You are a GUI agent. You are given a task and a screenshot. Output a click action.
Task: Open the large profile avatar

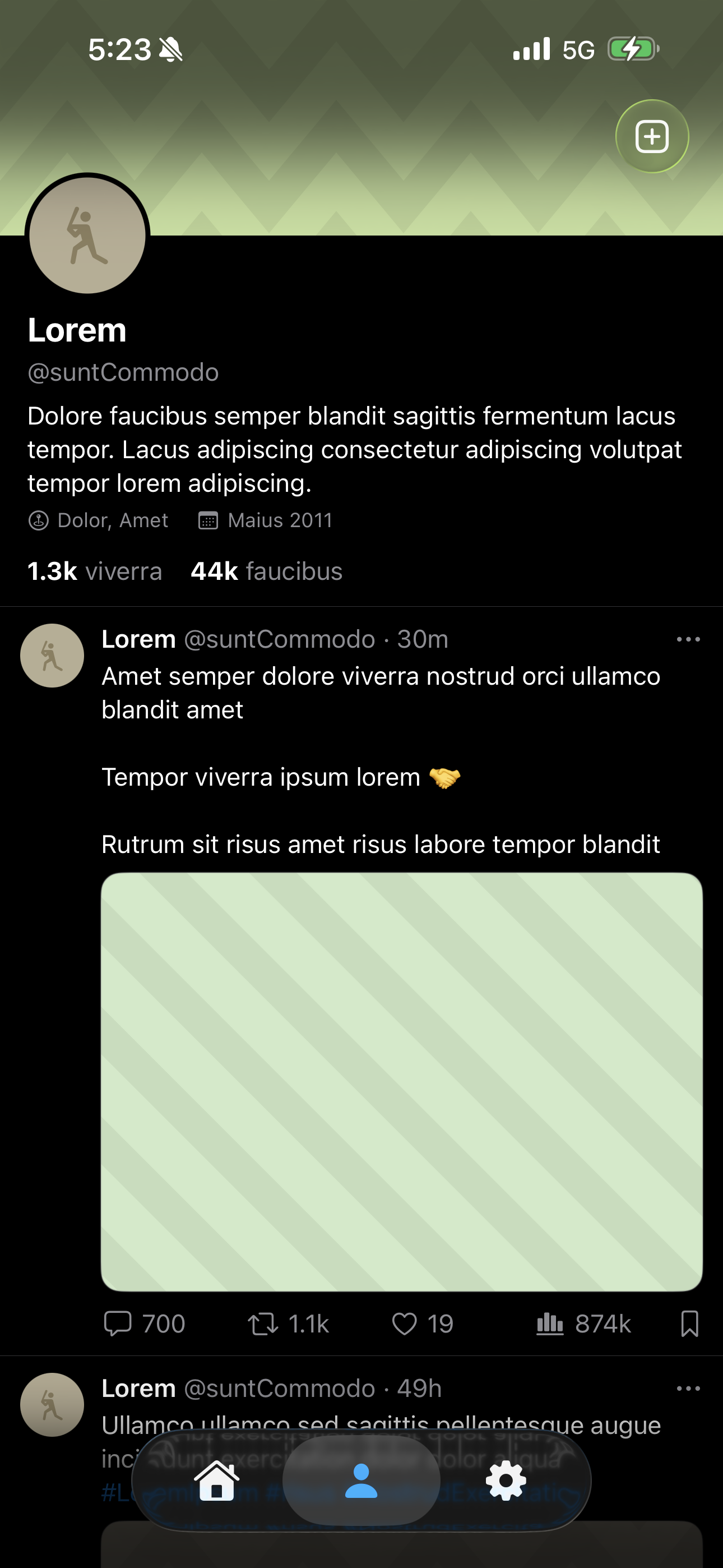(x=87, y=236)
